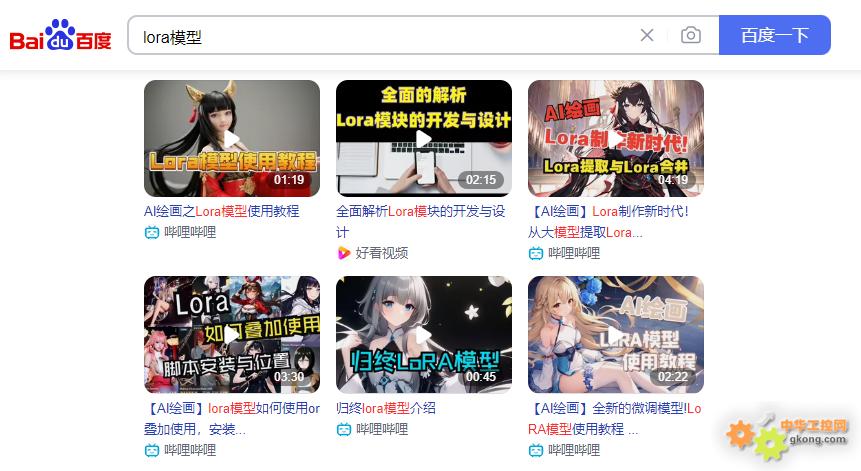Play the 脚本安装与位置 video, 03:30

pyautogui.click(x=232, y=334)
